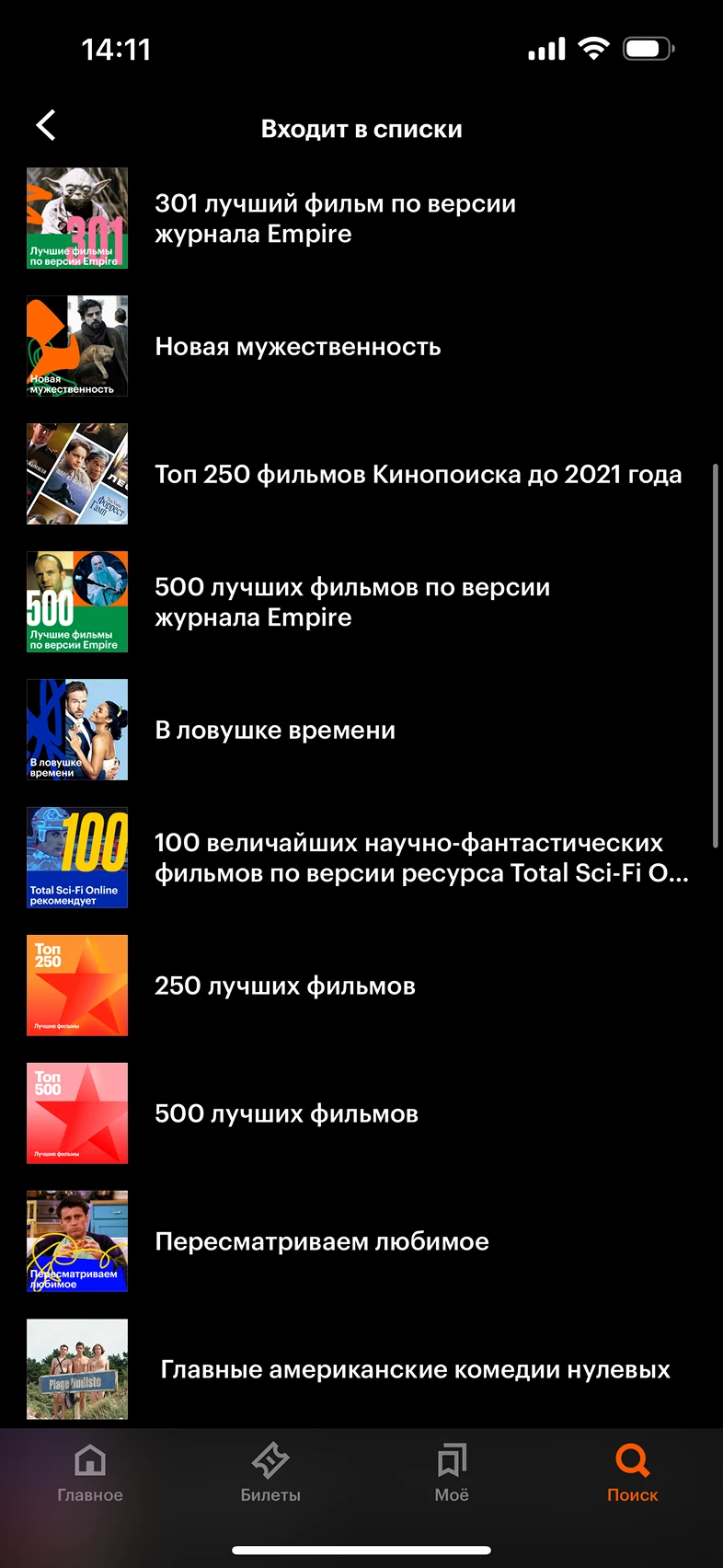Tap the Wi-Fi status icon
The height and width of the screenshot is (1568, 723).
click(x=594, y=47)
